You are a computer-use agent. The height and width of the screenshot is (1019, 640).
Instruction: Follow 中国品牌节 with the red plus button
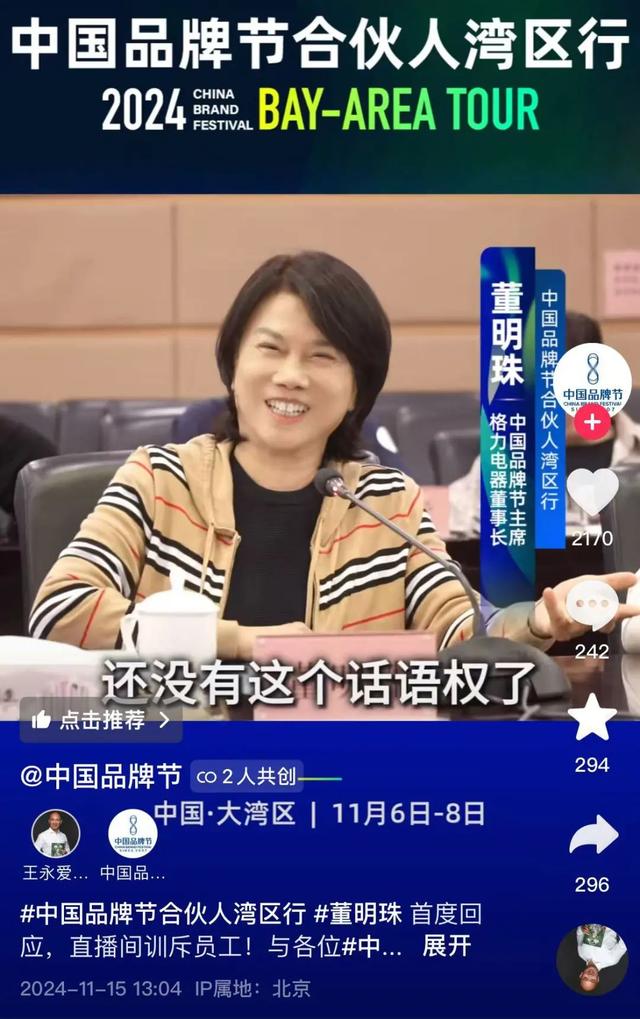[x=592, y=422]
